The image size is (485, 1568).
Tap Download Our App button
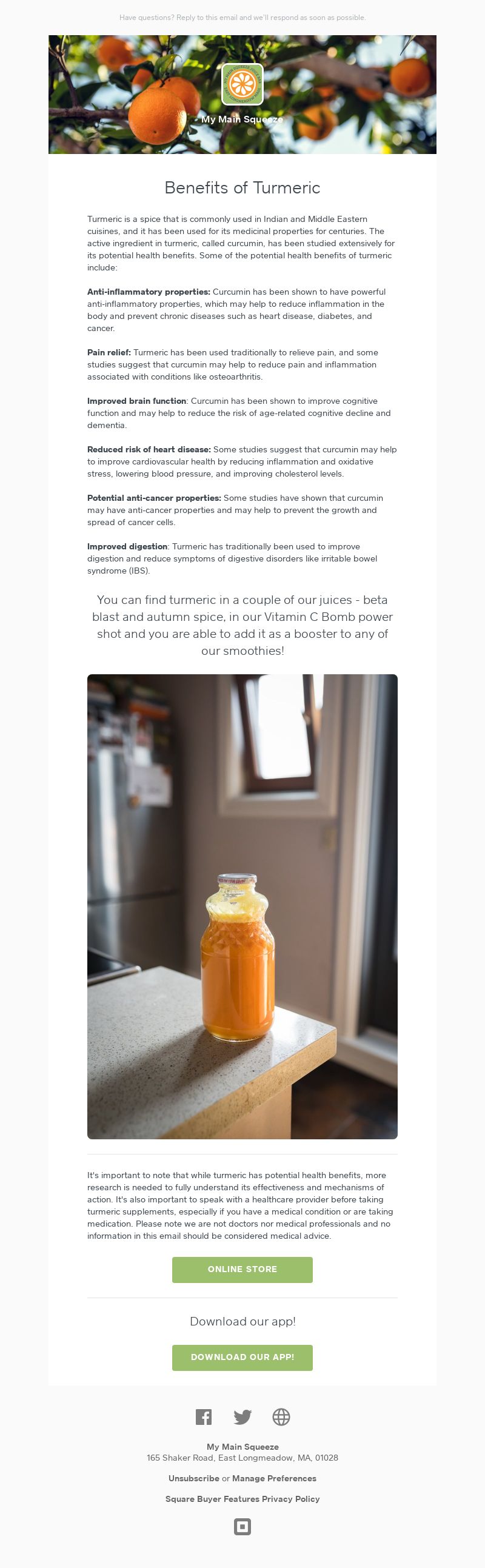(242, 1357)
